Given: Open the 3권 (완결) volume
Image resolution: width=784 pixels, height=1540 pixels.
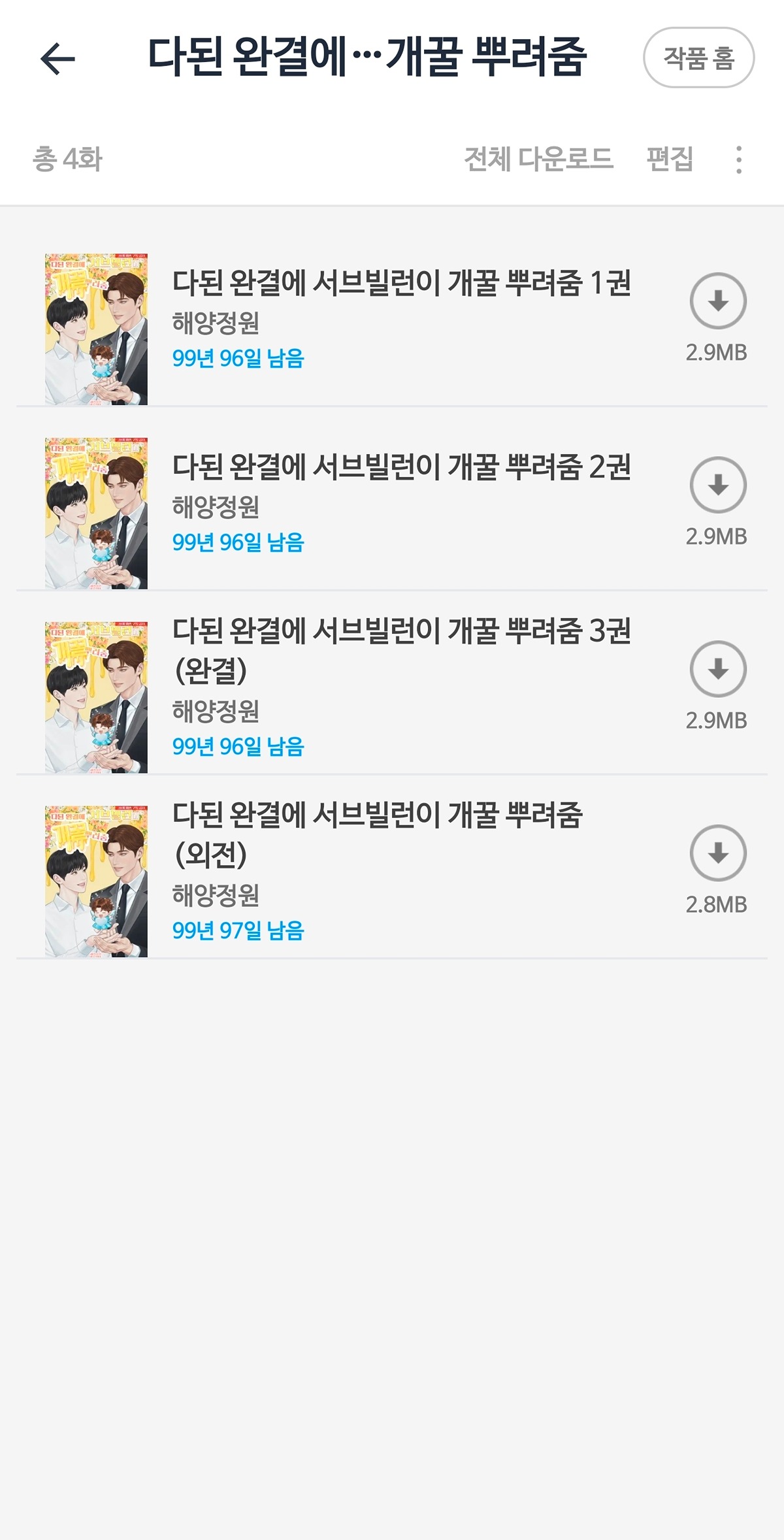Looking at the screenshot, I should tap(401, 649).
